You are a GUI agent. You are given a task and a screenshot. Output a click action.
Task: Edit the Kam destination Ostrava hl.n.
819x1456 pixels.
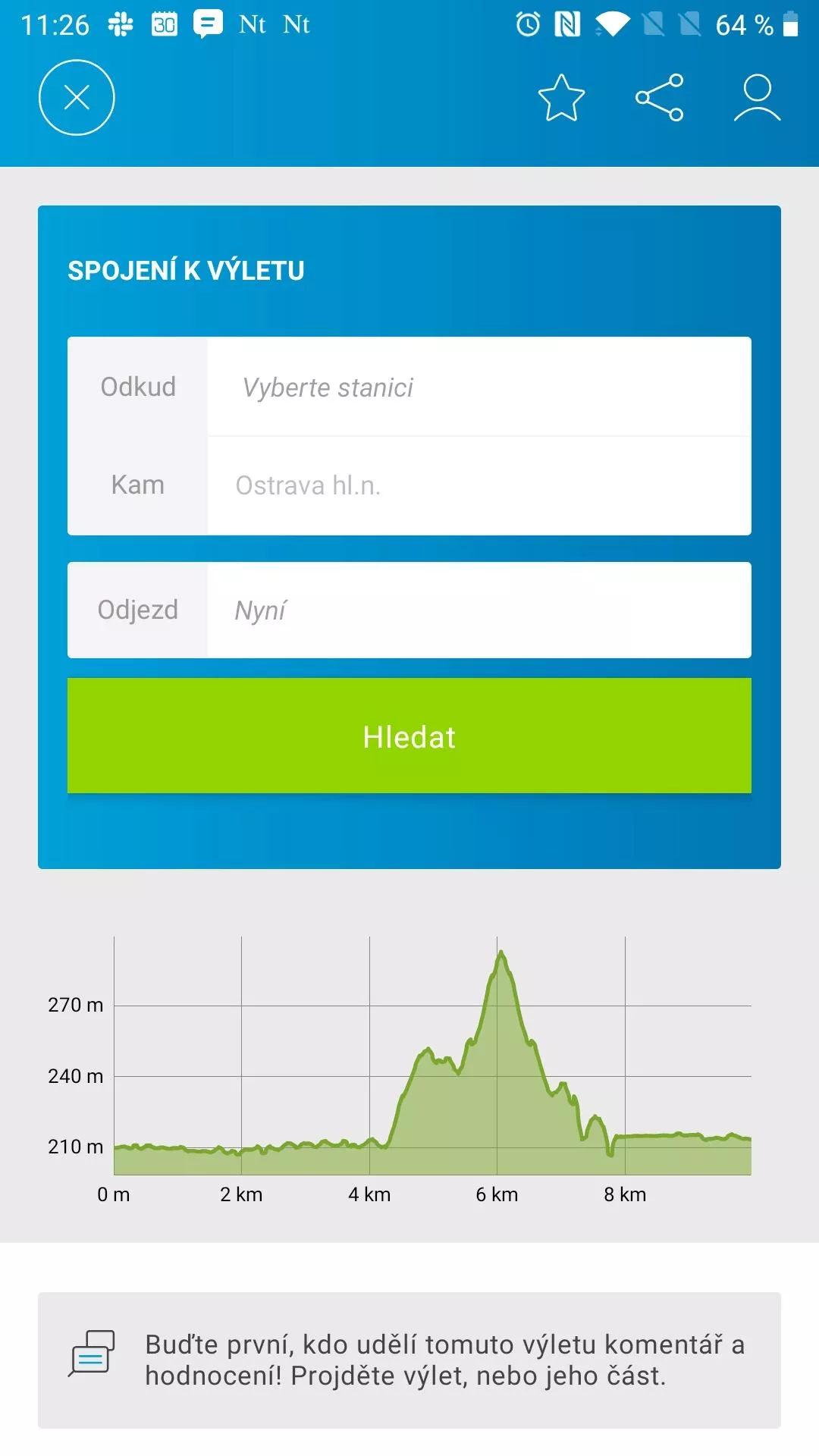479,485
